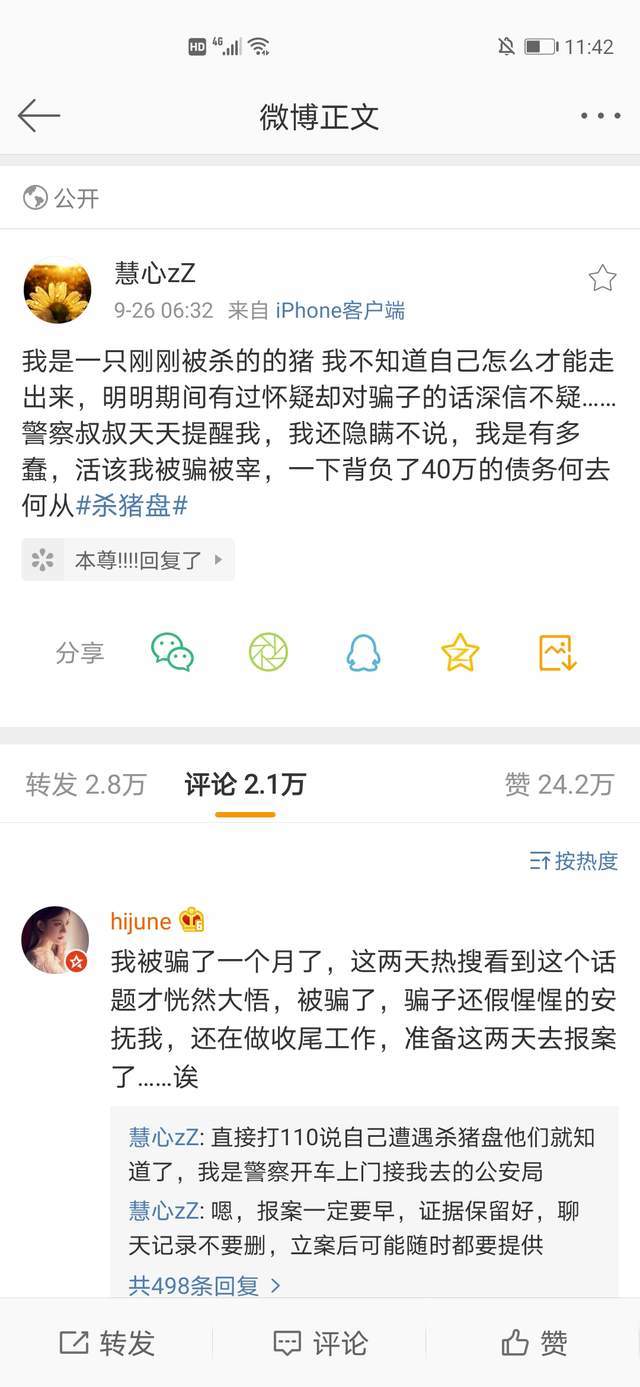The width and height of the screenshot is (640, 1387).
Task: Repost using the bottom 转发 button
Action: (x=107, y=1342)
